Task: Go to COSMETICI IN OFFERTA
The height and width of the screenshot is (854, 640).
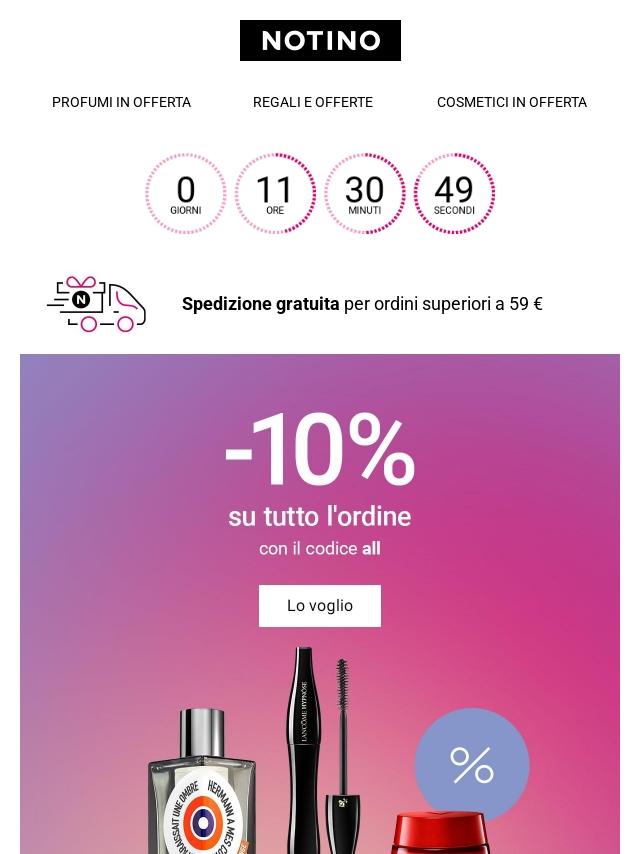Action: pos(511,102)
